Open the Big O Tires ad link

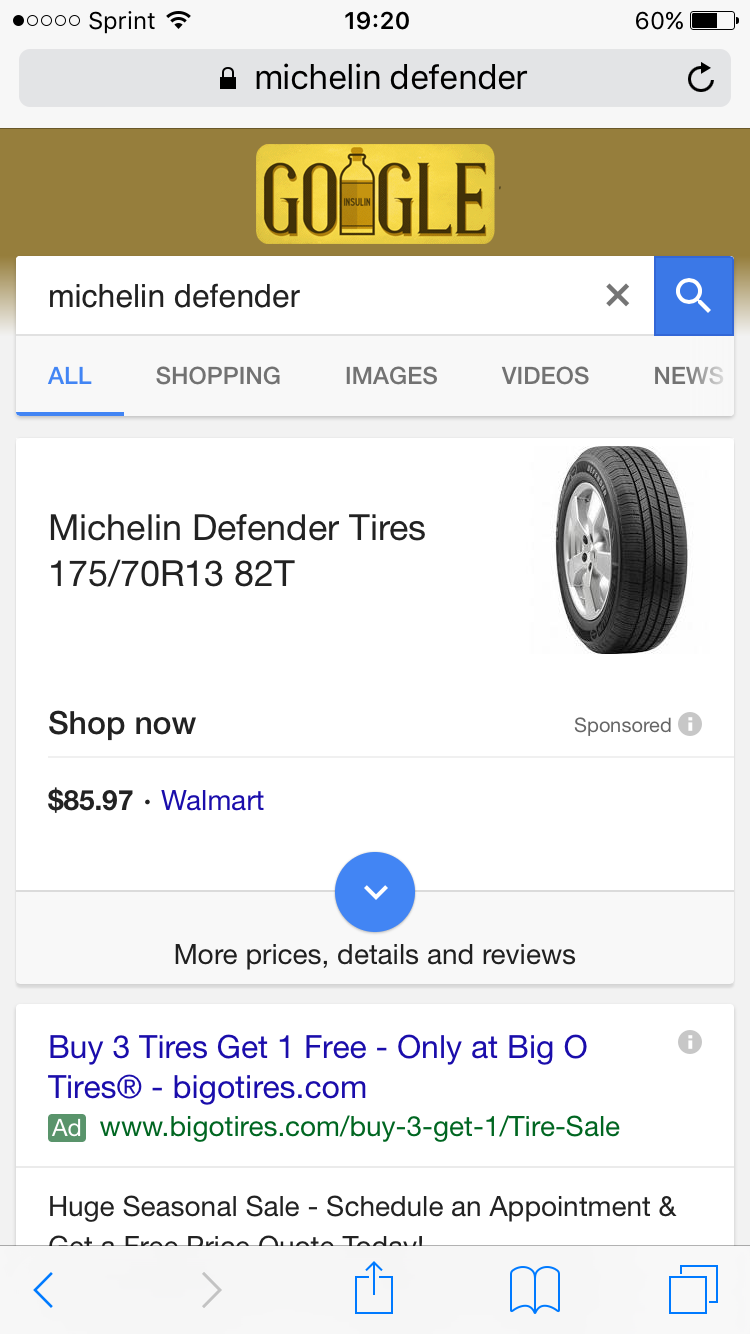pyautogui.click(x=318, y=1067)
